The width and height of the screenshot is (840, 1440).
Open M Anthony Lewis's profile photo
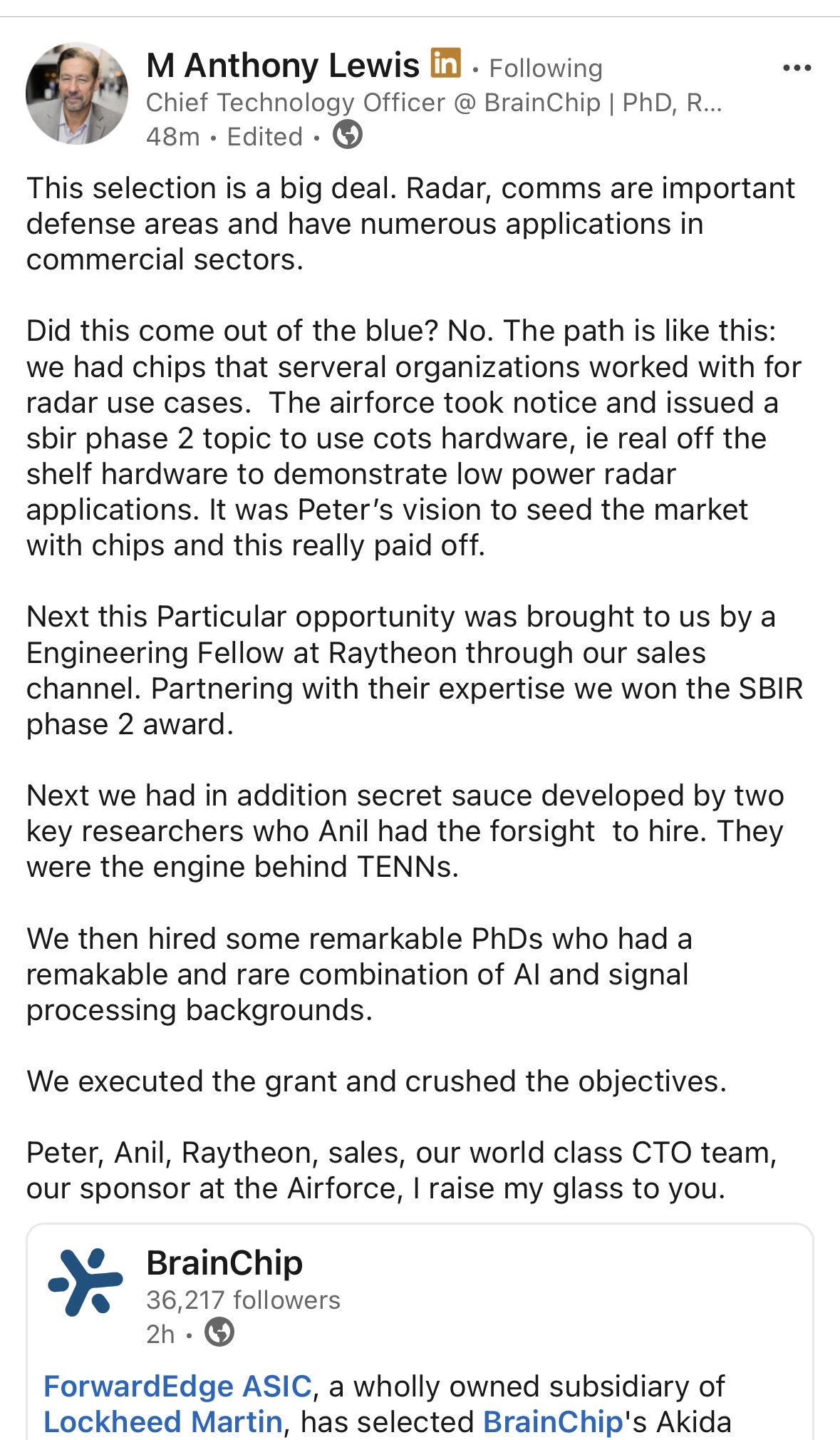click(x=77, y=93)
